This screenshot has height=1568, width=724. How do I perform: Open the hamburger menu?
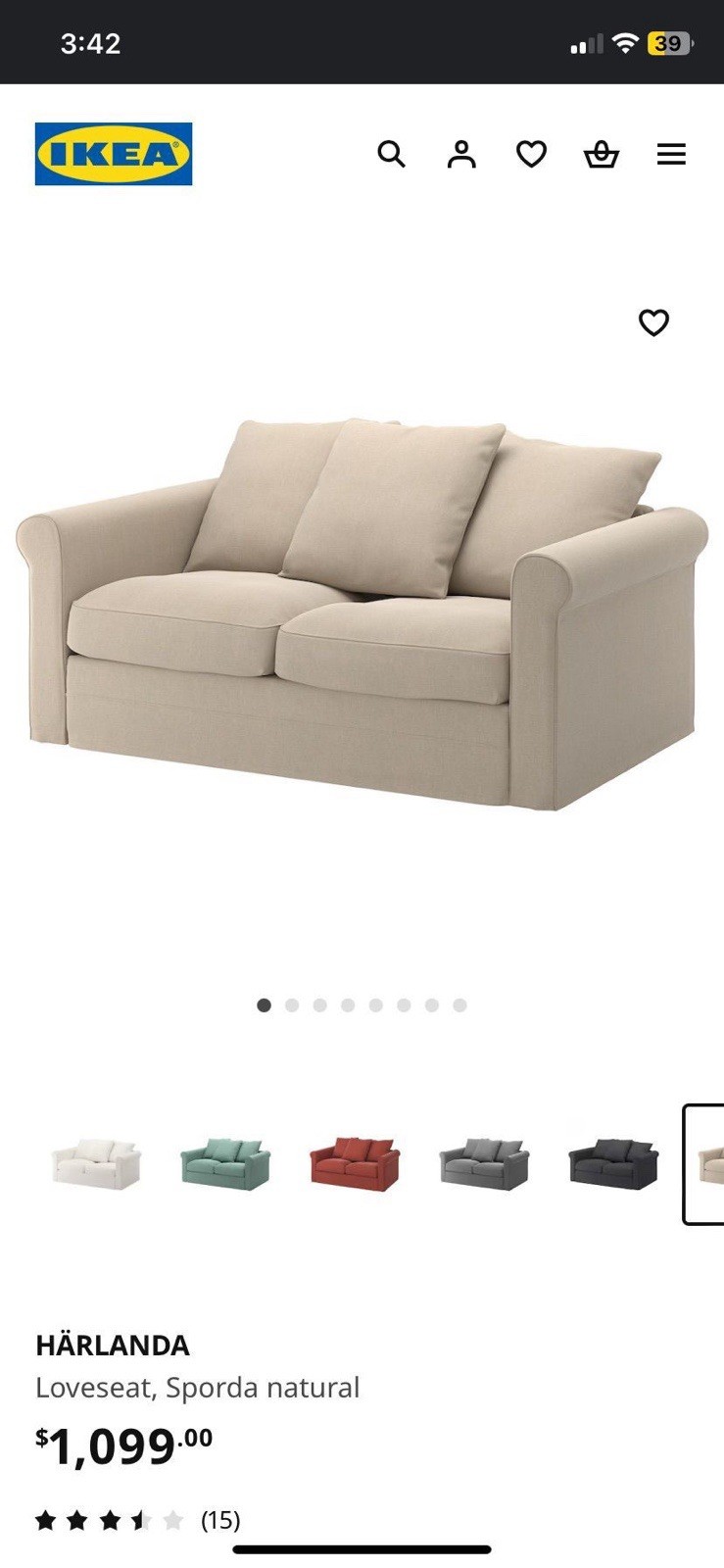pos(671,154)
